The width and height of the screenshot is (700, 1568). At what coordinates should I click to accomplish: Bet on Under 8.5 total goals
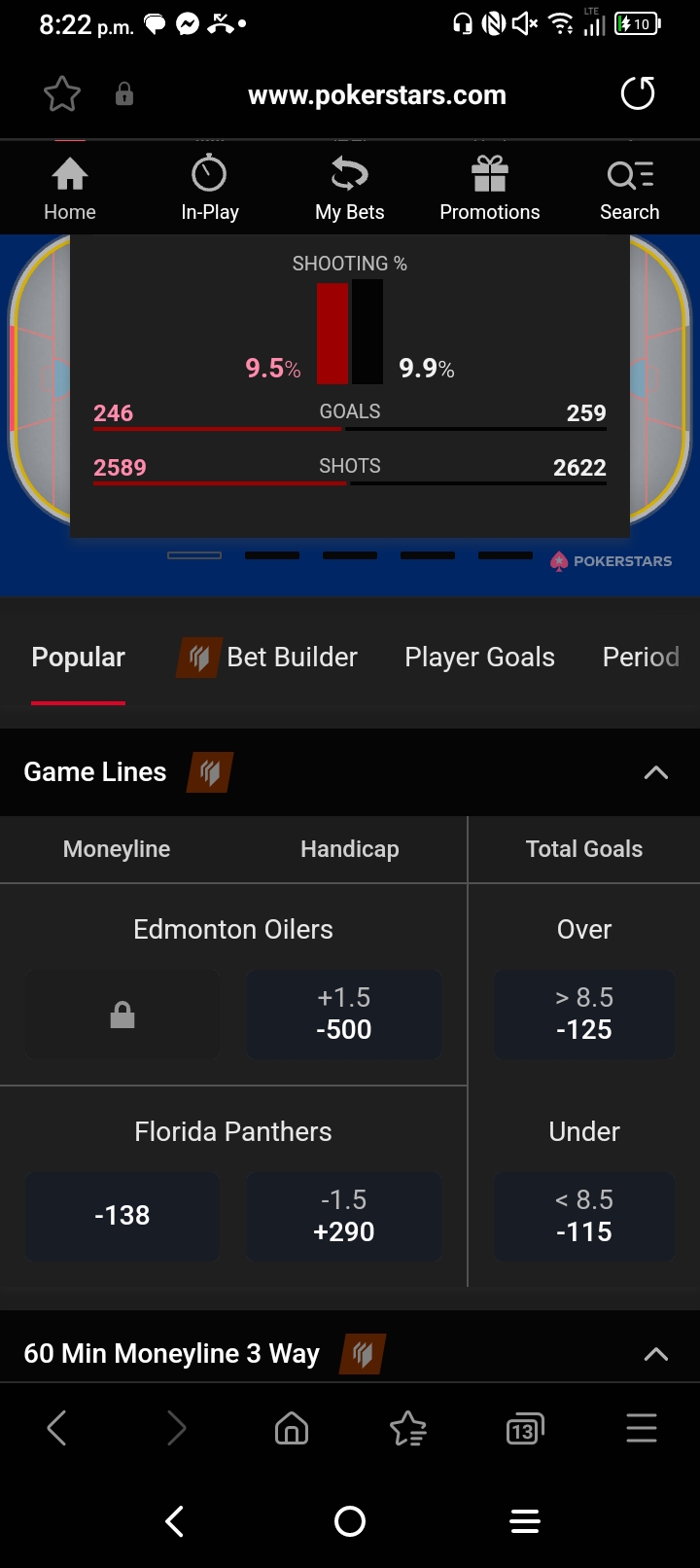tap(584, 1216)
